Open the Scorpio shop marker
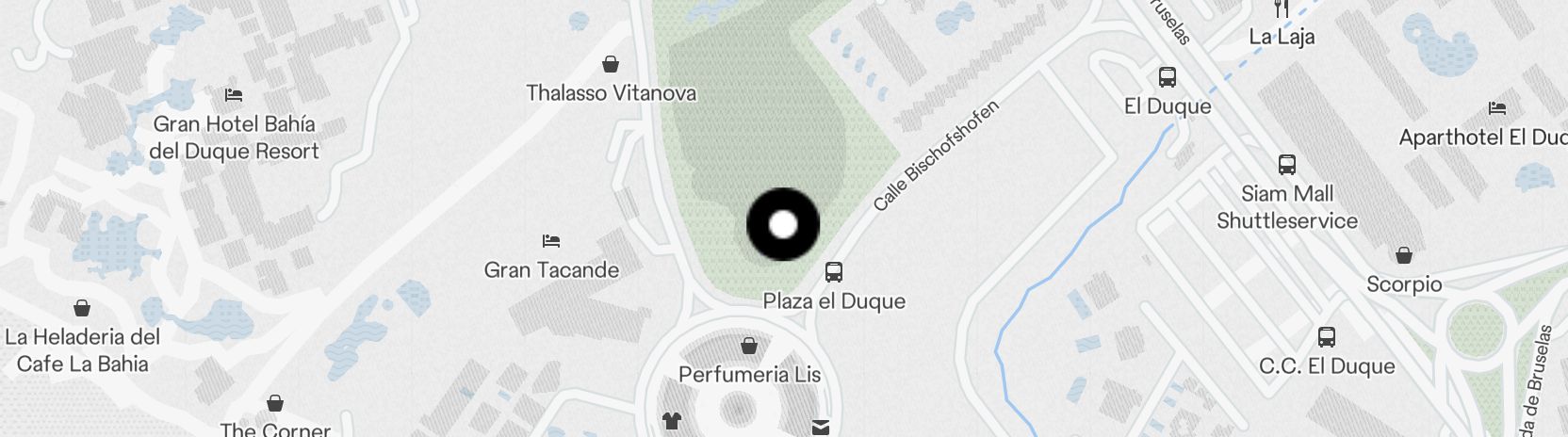1568x437 pixels. 1403,255
